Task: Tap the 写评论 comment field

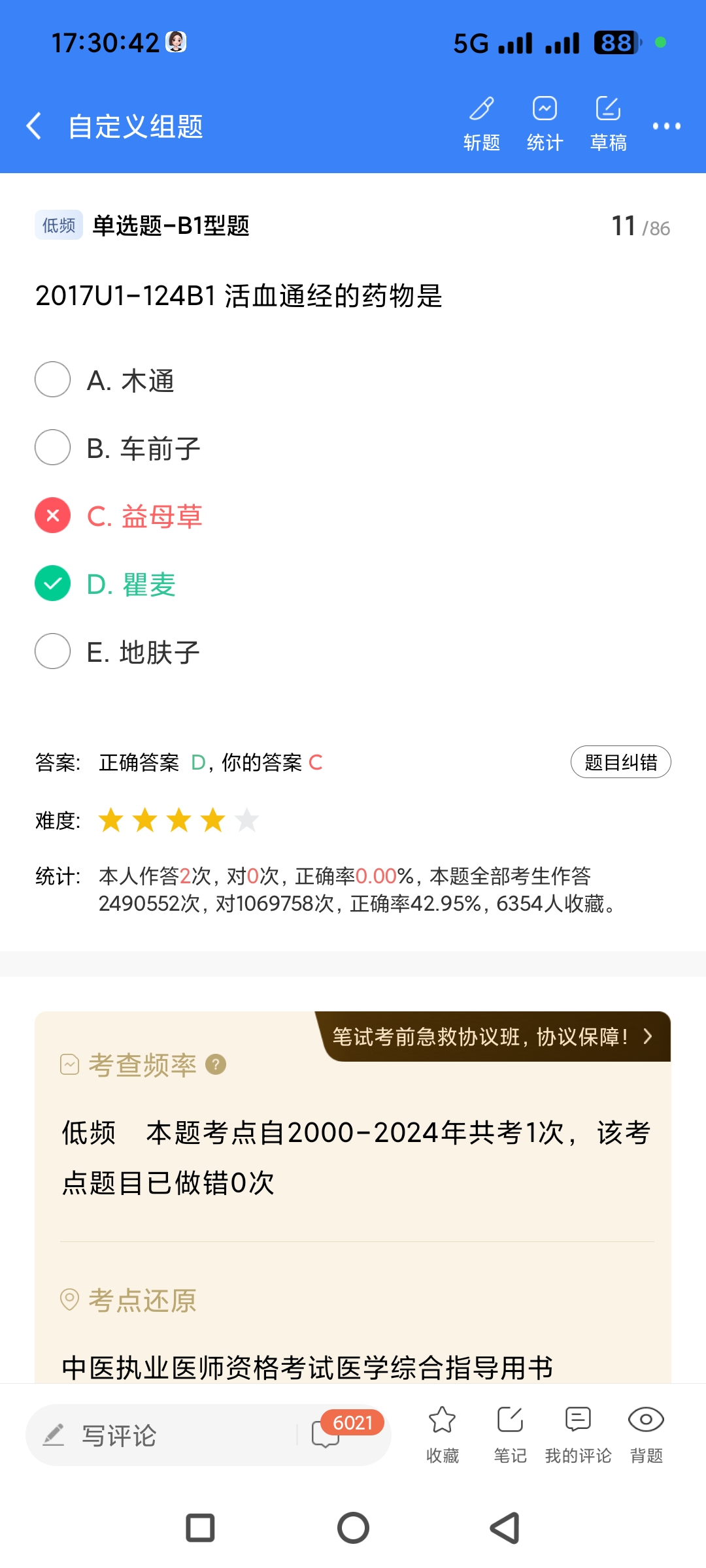Action: 163,1435
